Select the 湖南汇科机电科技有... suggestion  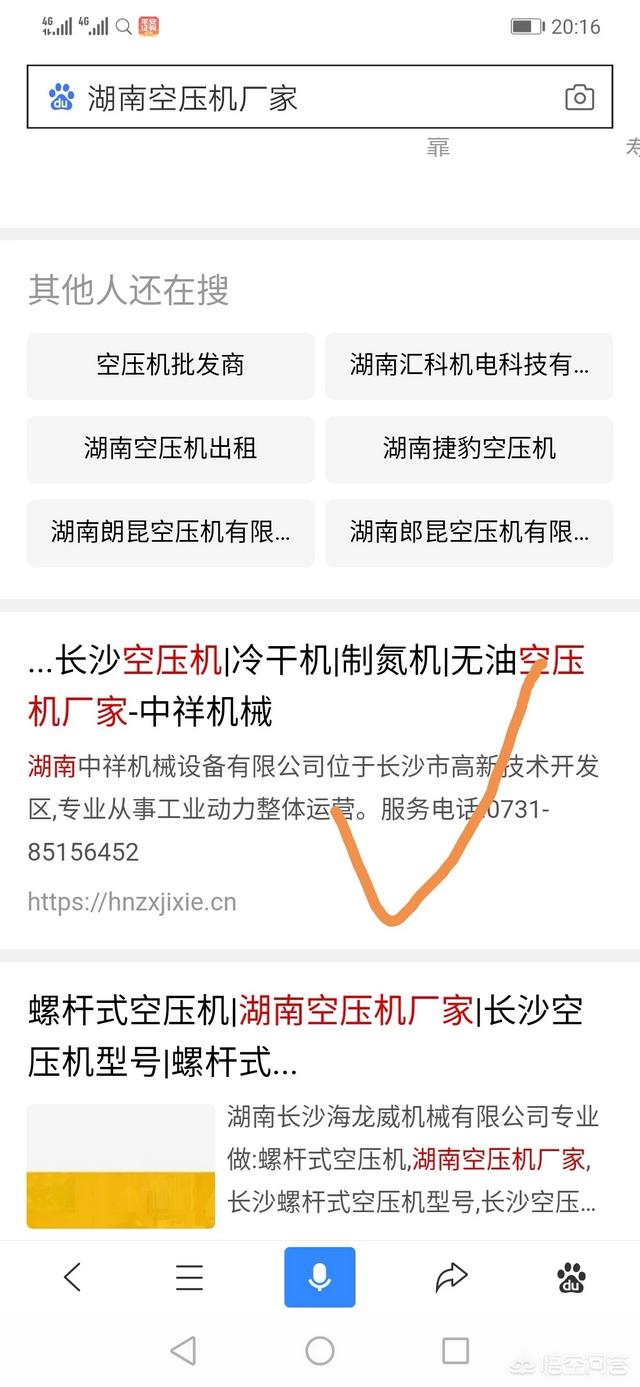(x=469, y=366)
